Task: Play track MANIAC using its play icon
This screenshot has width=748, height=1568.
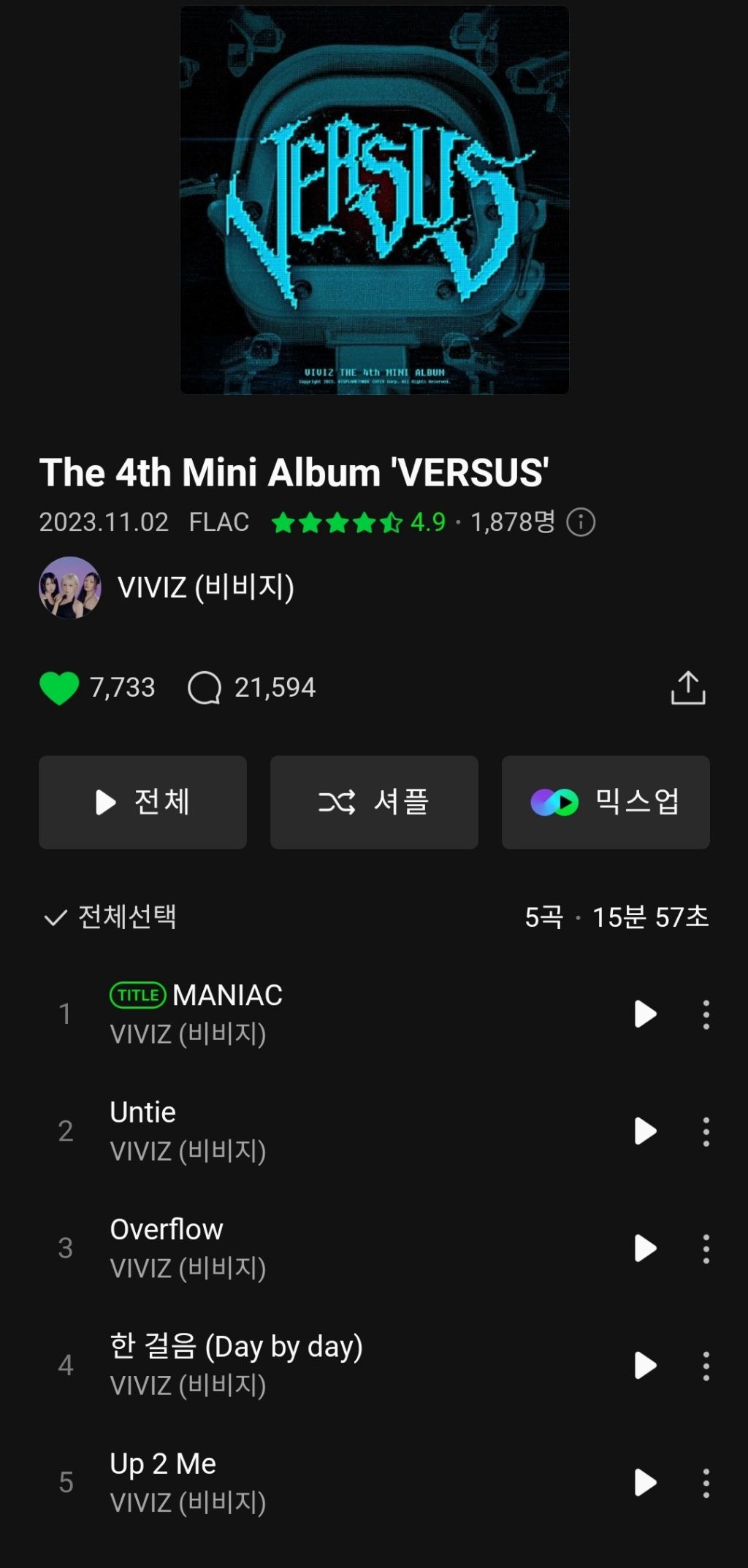Action: pyautogui.click(x=646, y=1014)
